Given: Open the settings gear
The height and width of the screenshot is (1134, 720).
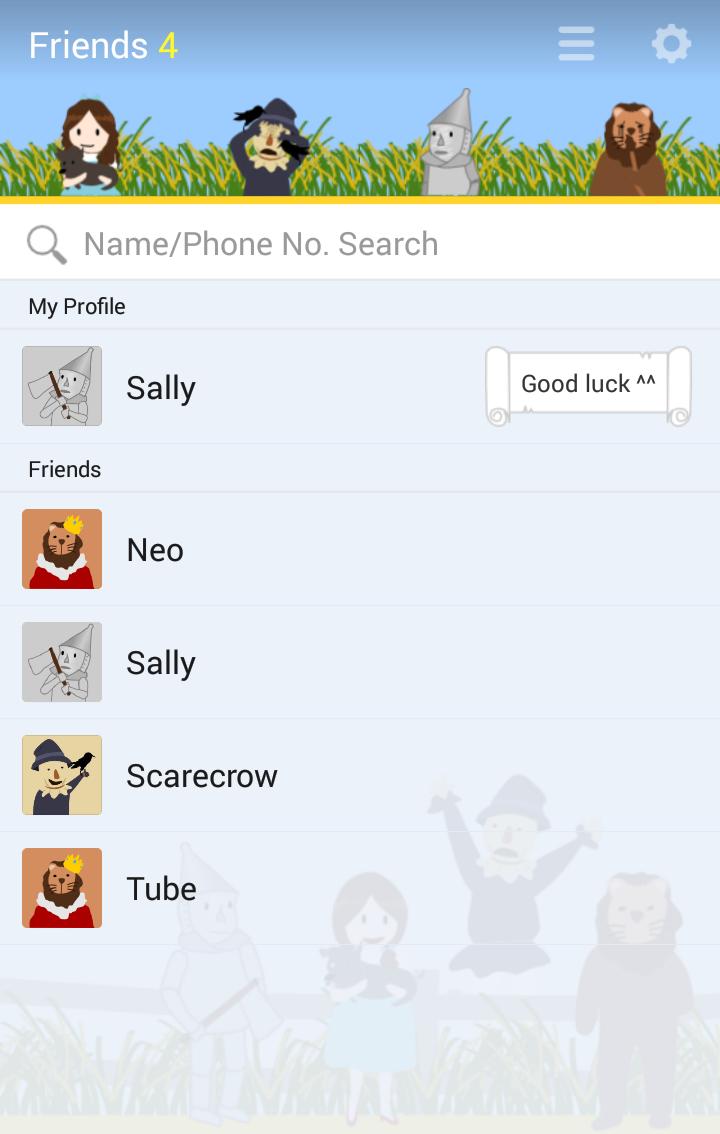Looking at the screenshot, I should point(671,44).
